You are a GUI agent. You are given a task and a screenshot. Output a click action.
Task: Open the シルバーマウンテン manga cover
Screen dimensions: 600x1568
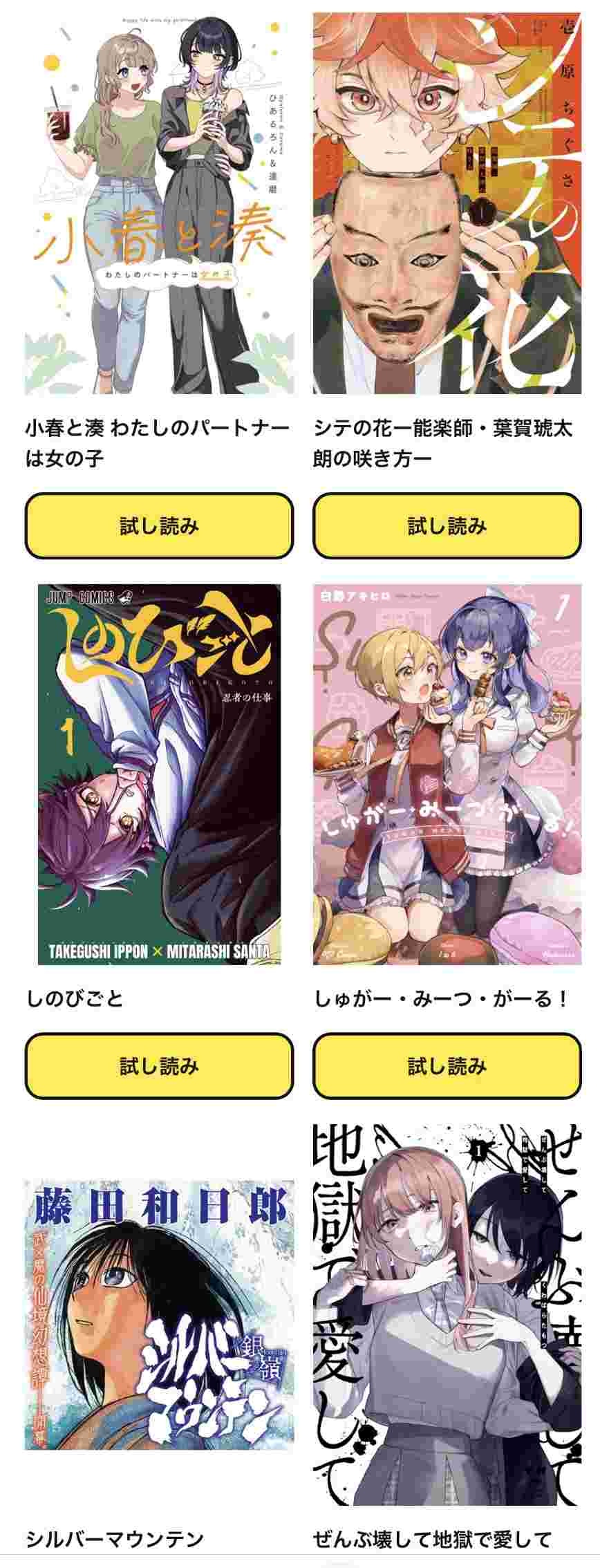pyautogui.click(x=160, y=1315)
